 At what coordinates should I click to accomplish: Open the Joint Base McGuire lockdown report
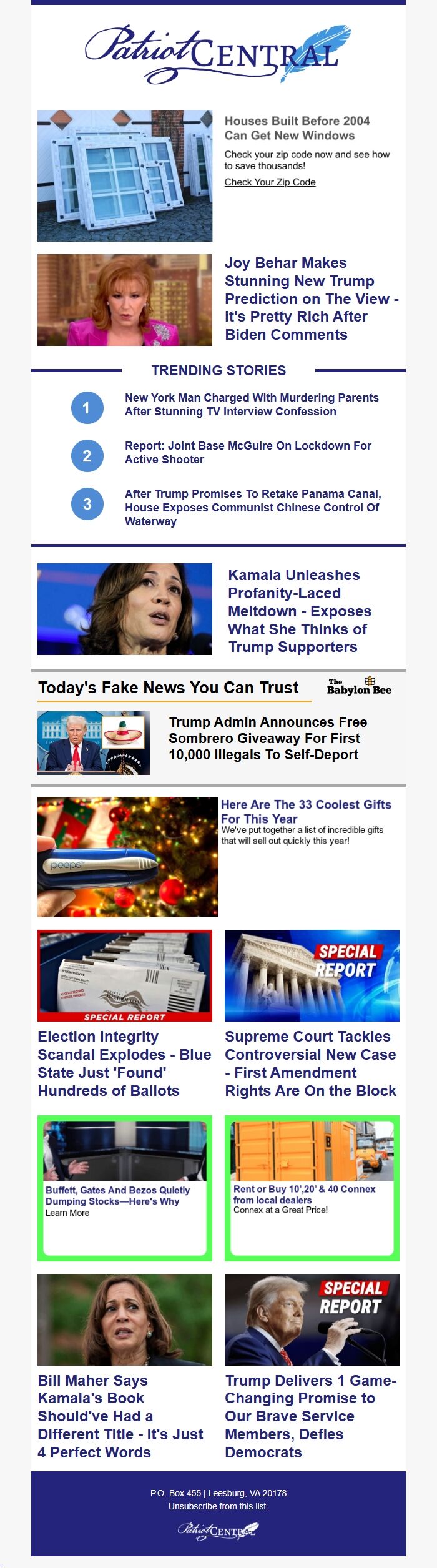(248, 453)
